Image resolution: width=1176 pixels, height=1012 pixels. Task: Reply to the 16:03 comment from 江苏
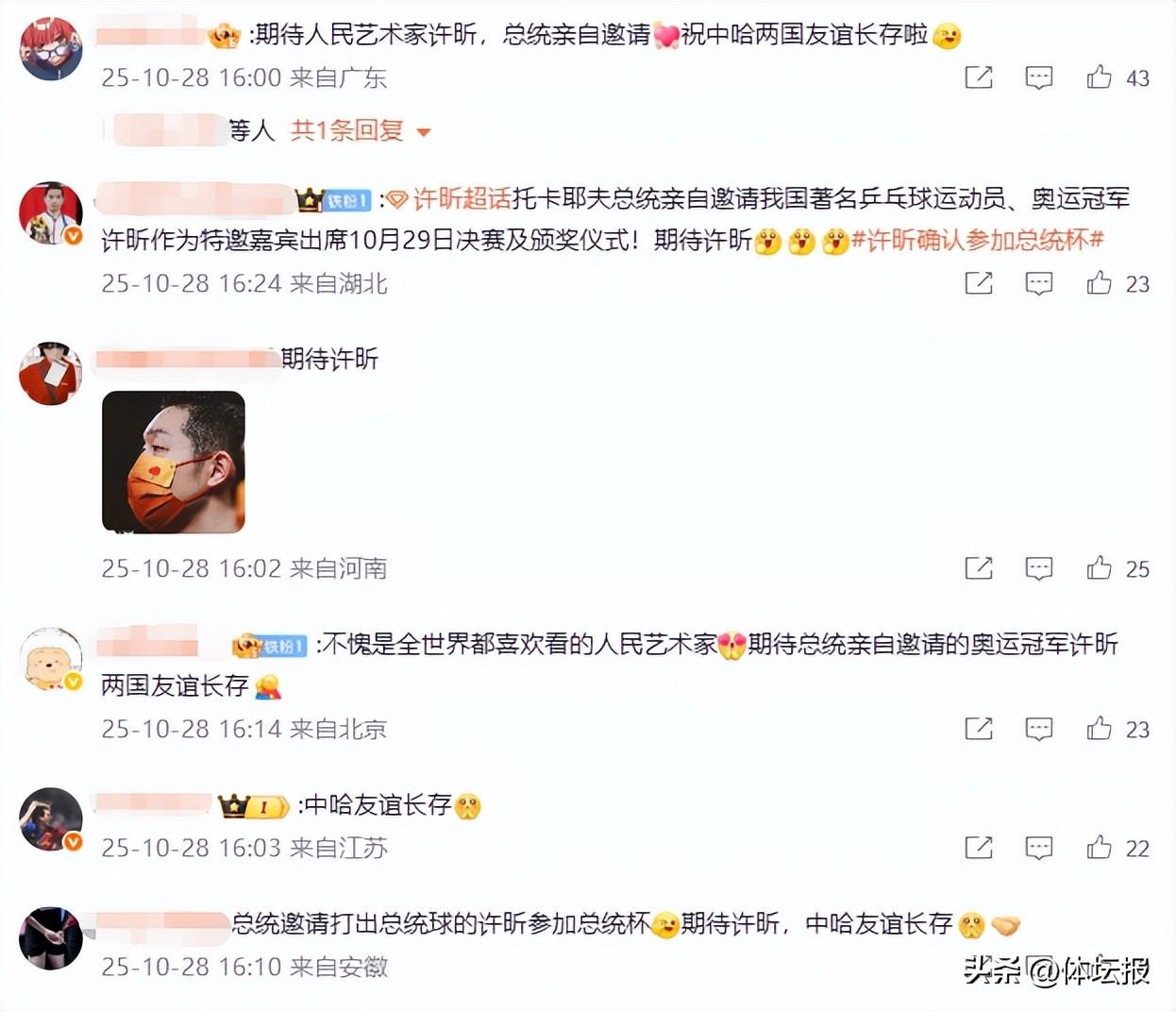[1038, 848]
